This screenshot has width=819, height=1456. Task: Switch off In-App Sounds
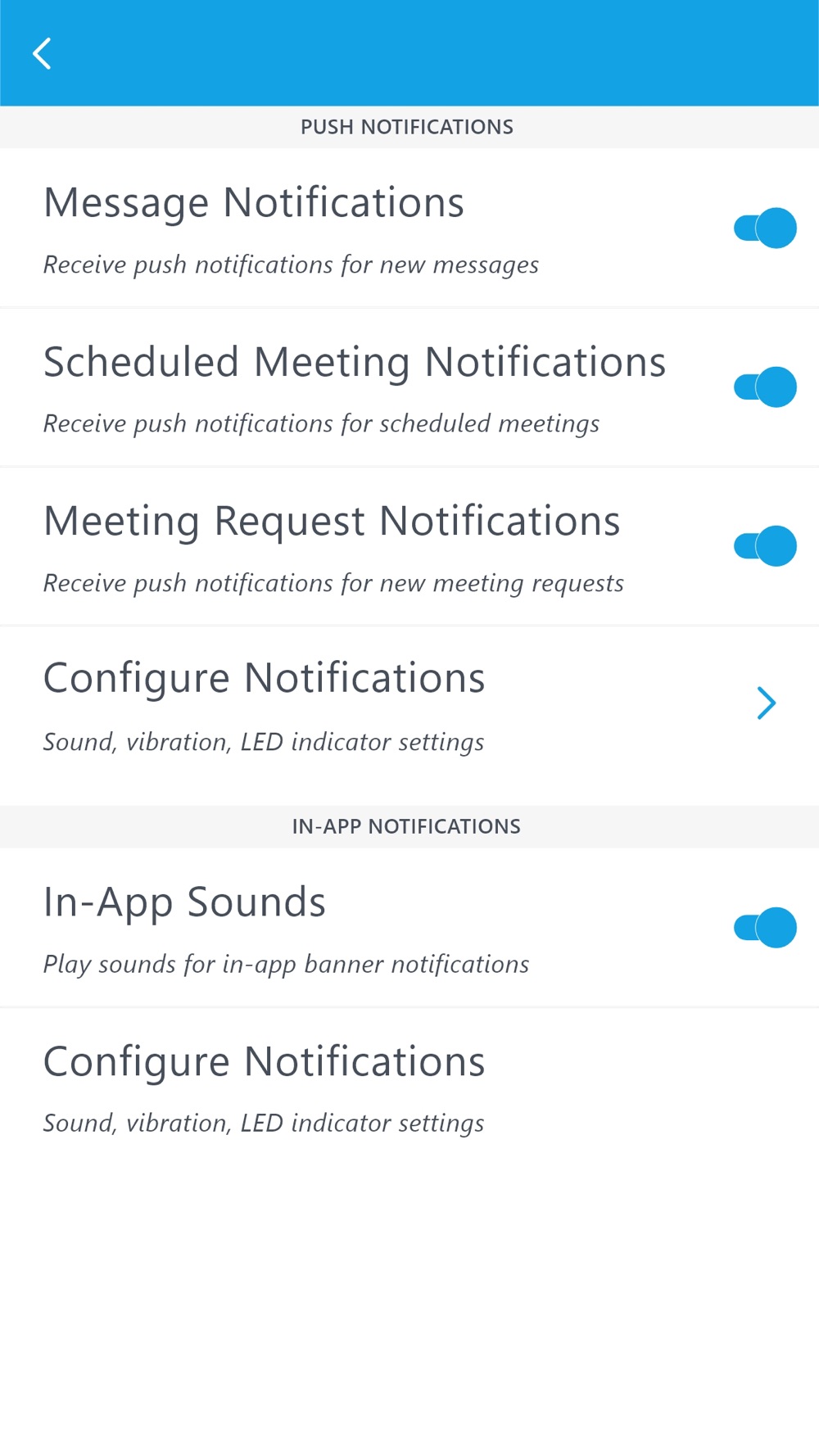click(764, 928)
